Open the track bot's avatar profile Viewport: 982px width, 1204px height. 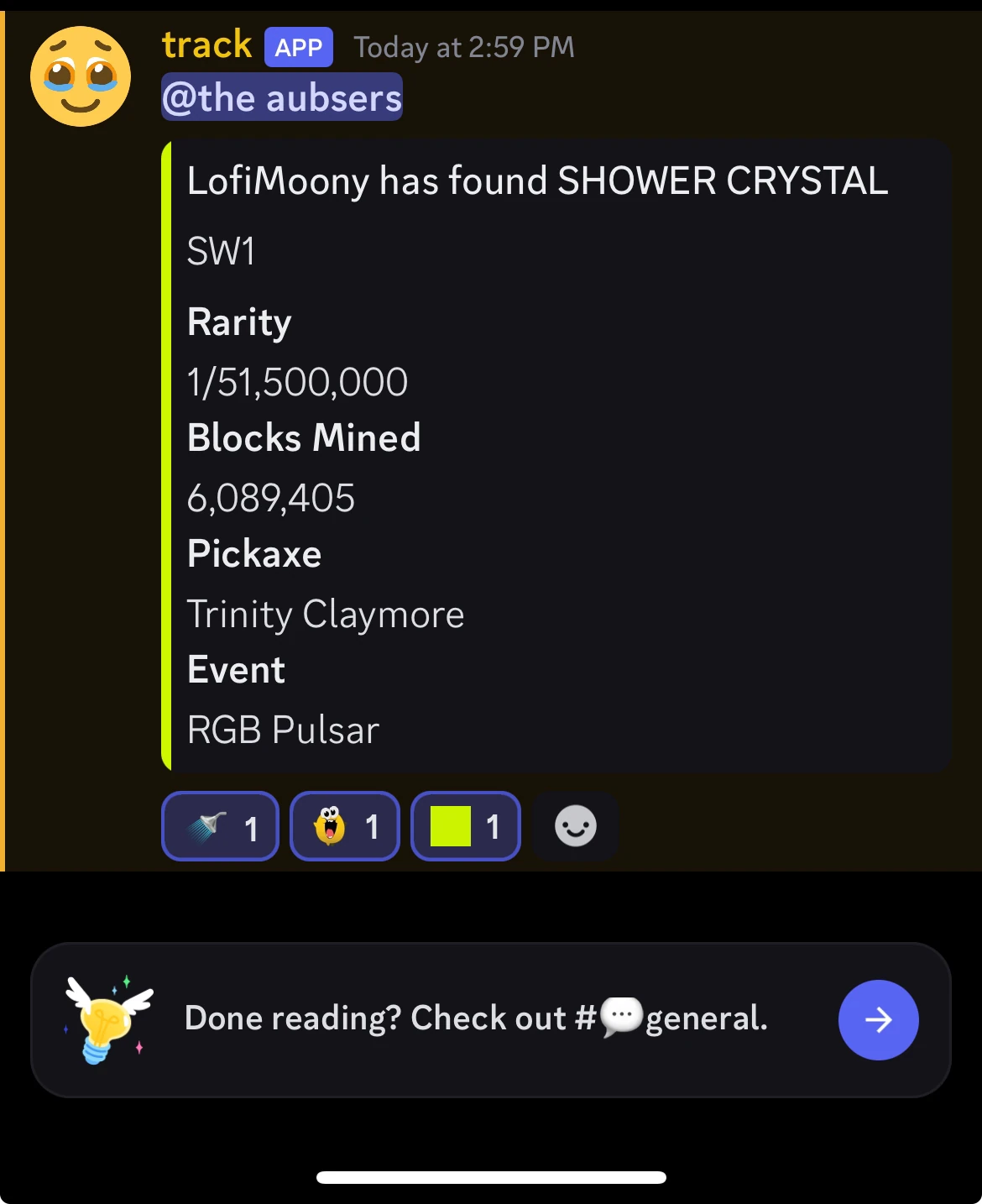point(81,76)
